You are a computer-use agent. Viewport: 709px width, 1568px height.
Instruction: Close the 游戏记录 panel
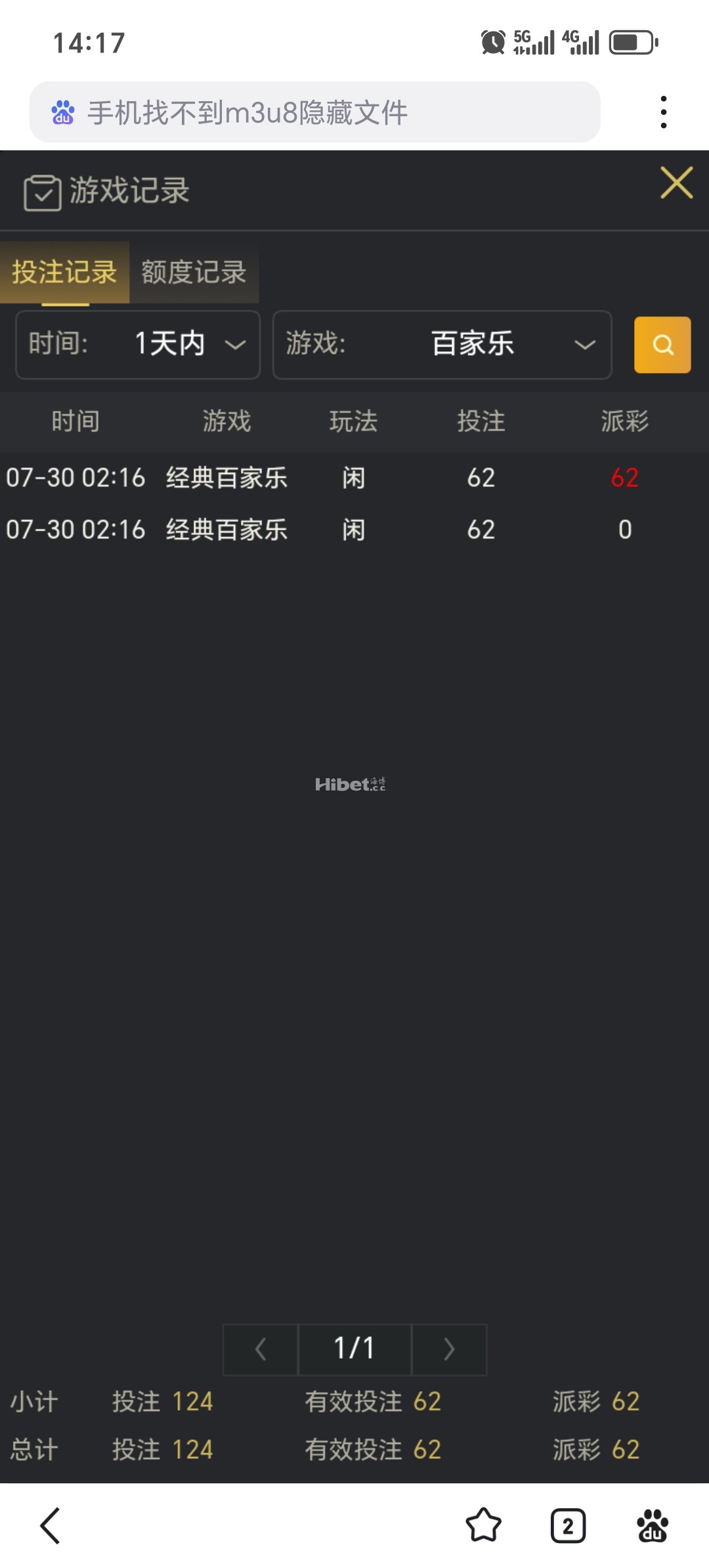click(676, 183)
